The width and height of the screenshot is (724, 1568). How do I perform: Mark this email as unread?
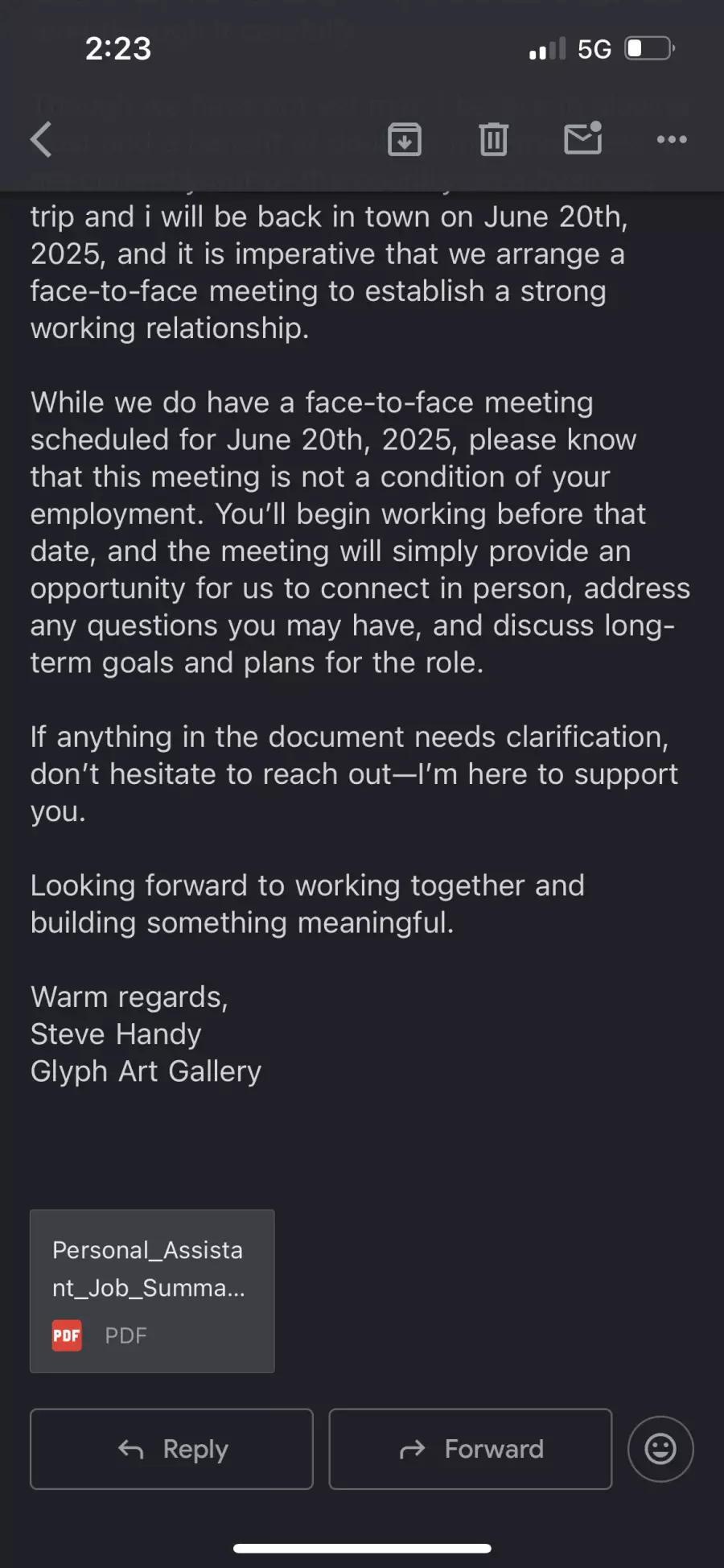coord(583,138)
